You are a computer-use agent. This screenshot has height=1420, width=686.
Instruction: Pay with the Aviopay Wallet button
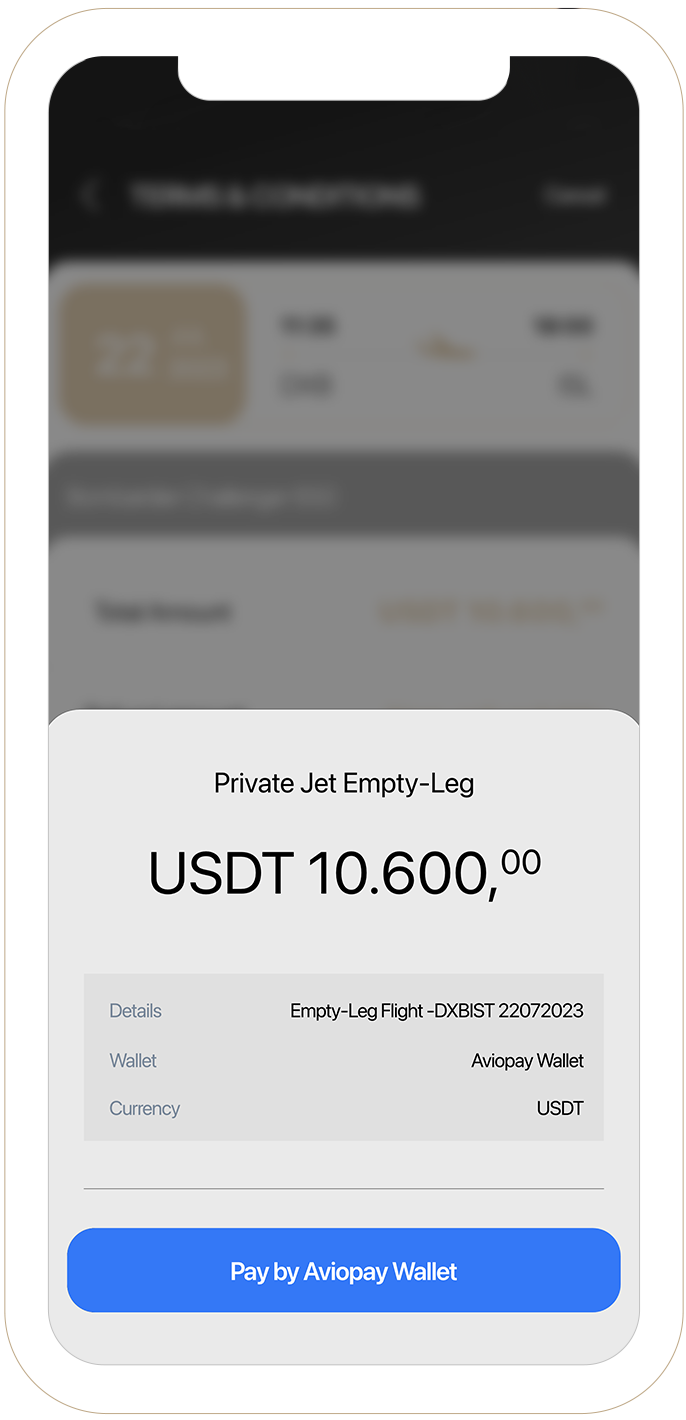click(x=343, y=1271)
